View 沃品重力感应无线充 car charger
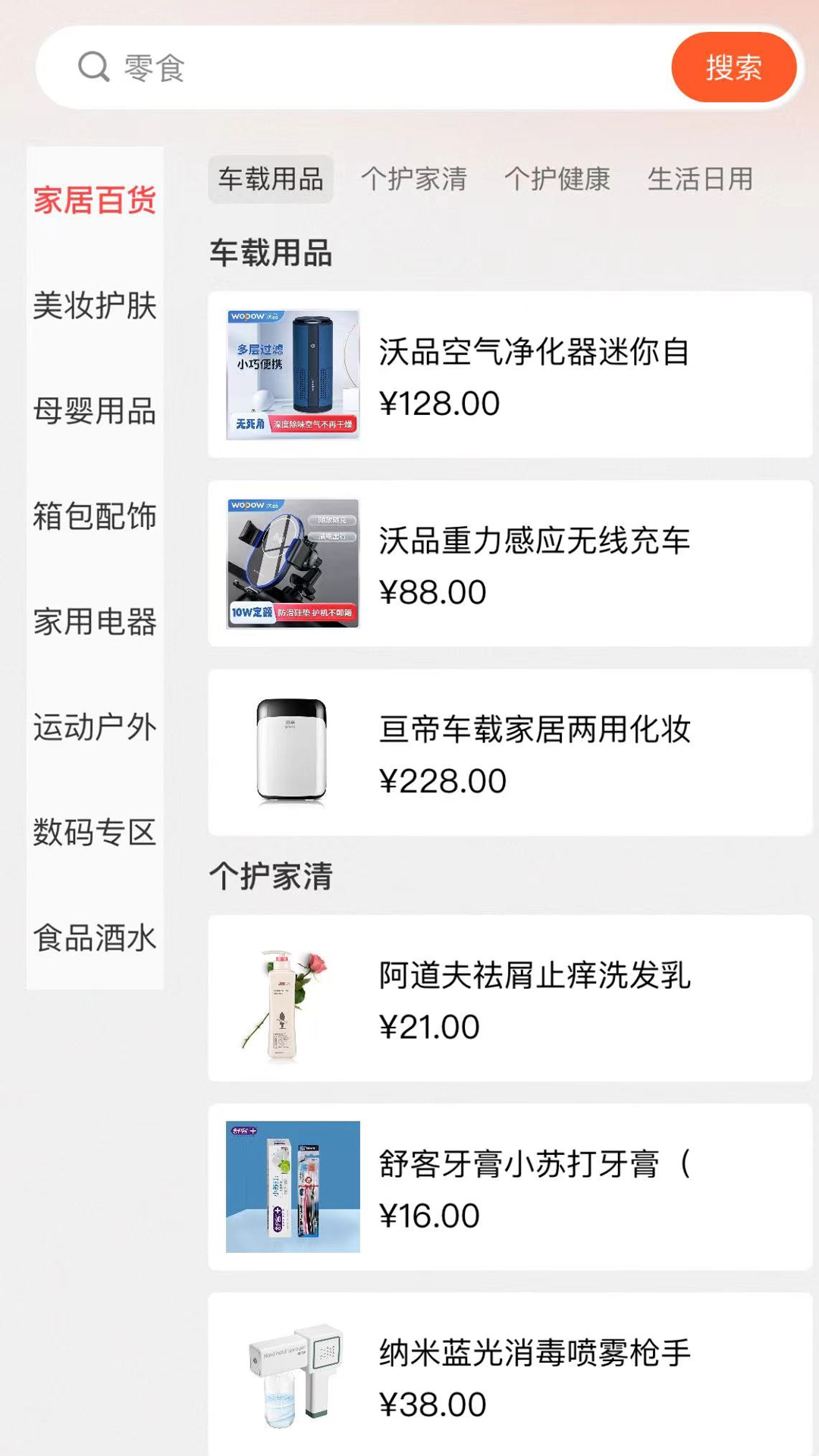The width and height of the screenshot is (819, 1456). [x=510, y=563]
